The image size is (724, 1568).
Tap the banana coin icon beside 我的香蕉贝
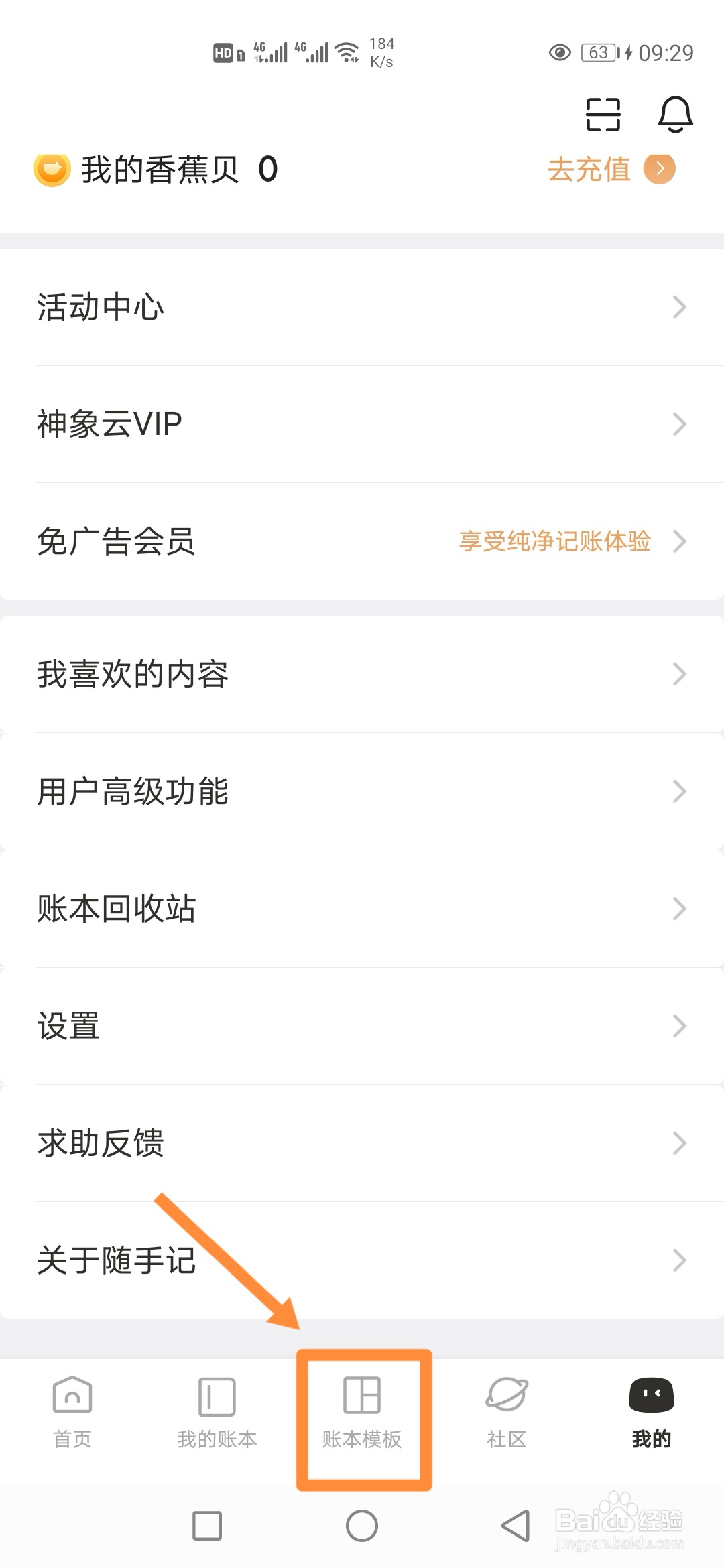pos(52,170)
